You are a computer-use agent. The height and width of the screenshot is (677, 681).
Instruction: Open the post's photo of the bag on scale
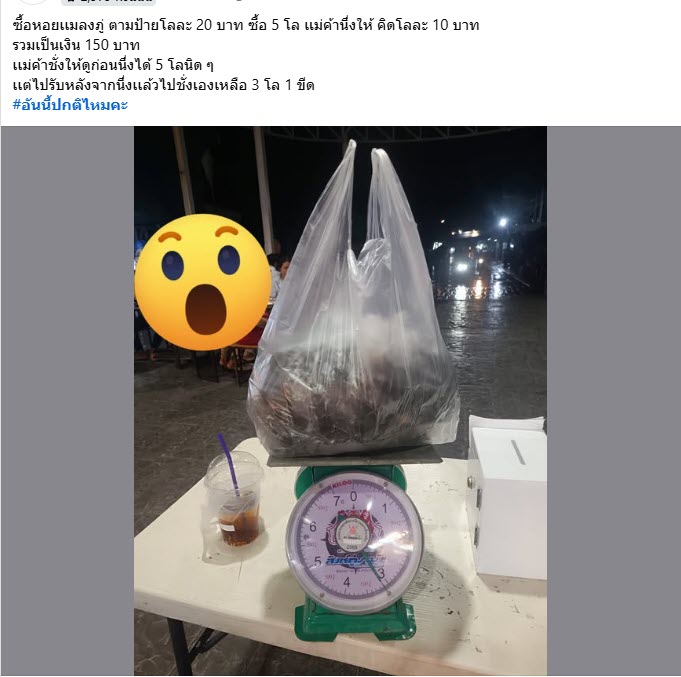coord(340,400)
